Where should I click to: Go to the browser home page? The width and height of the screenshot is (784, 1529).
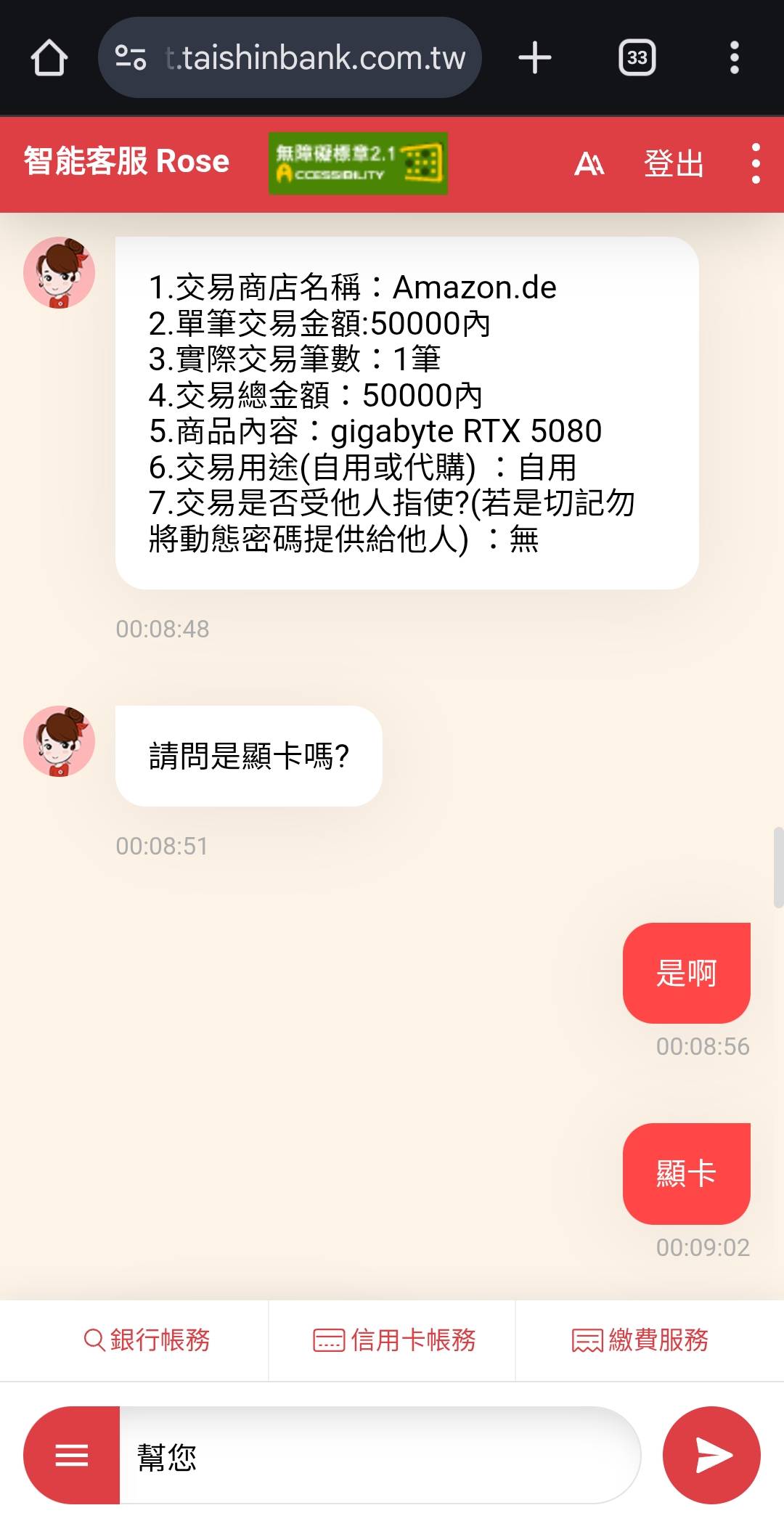[x=49, y=57]
